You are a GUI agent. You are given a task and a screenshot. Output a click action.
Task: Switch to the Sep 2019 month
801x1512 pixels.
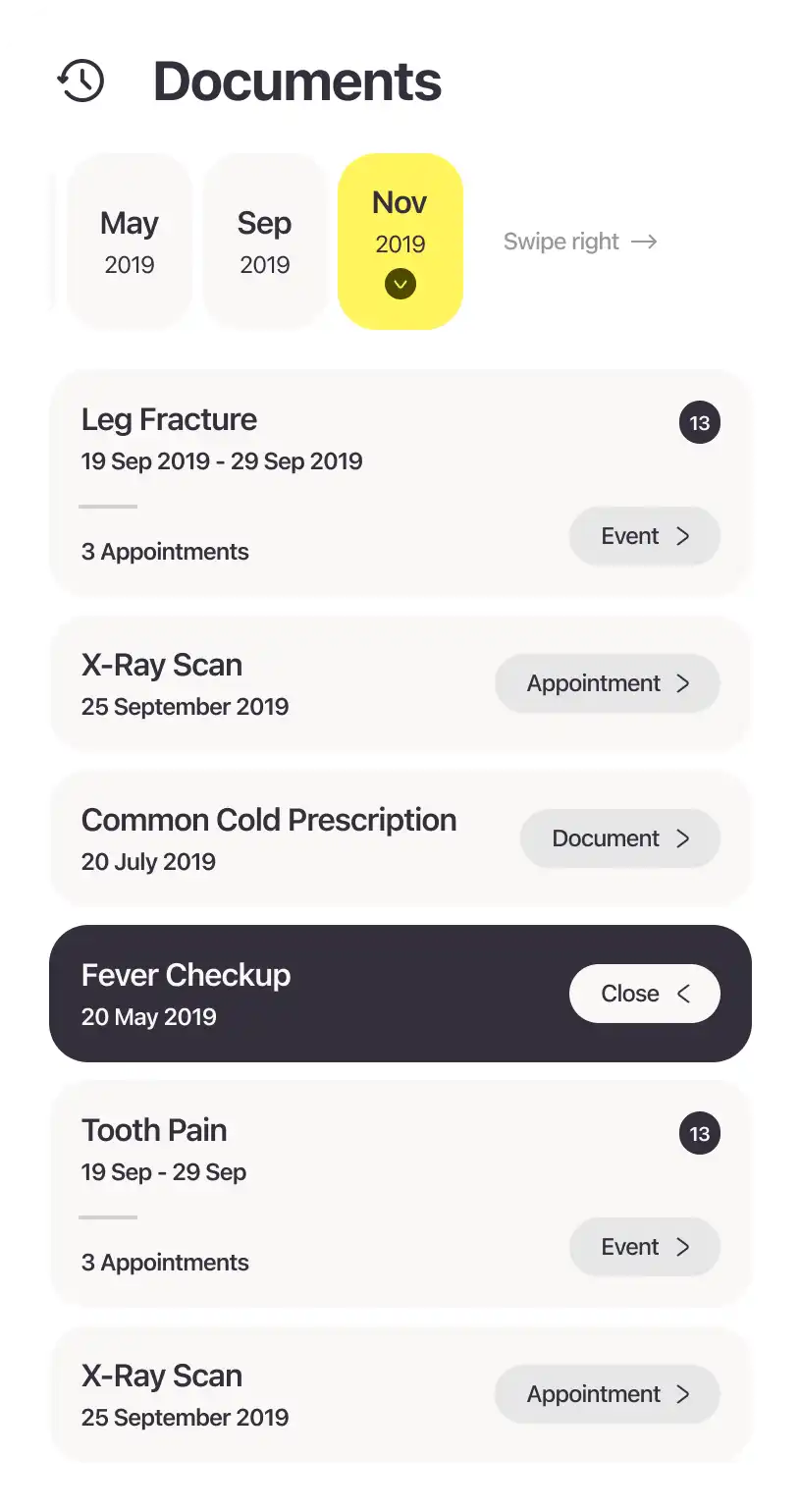[264, 242]
